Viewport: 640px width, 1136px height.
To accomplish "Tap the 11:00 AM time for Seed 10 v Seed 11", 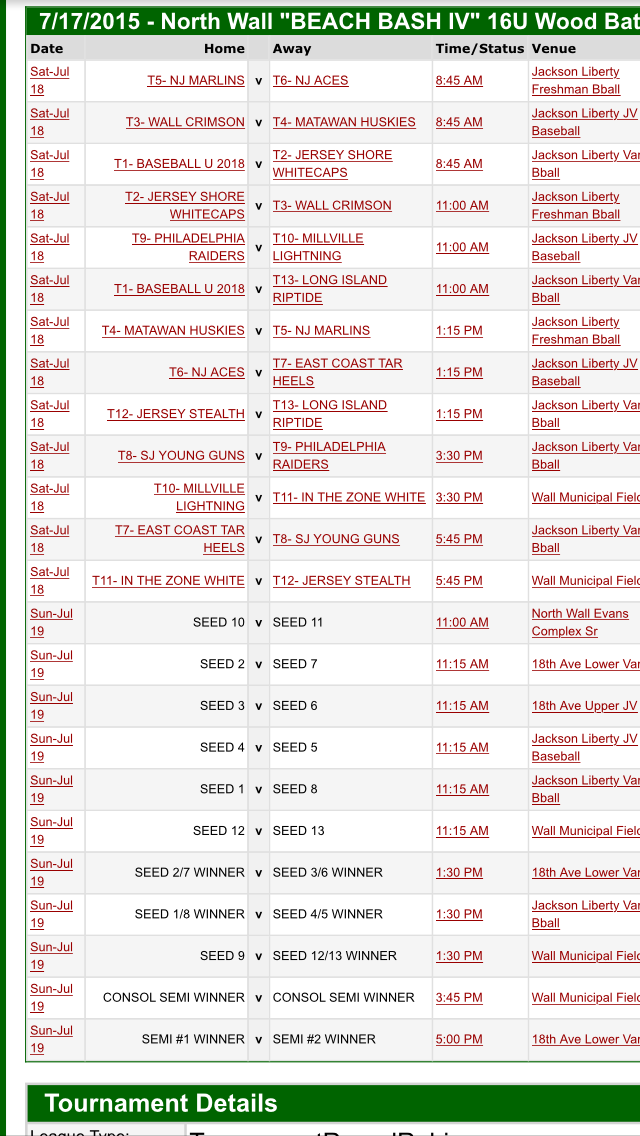I will click(462, 622).
